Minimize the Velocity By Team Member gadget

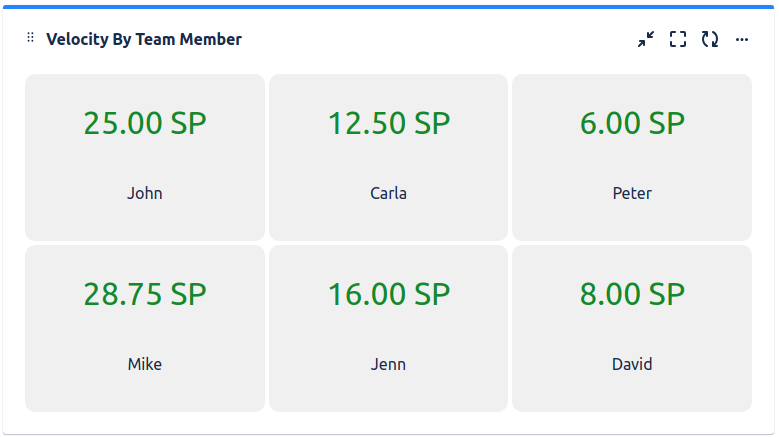pyautogui.click(x=646, y=39)
